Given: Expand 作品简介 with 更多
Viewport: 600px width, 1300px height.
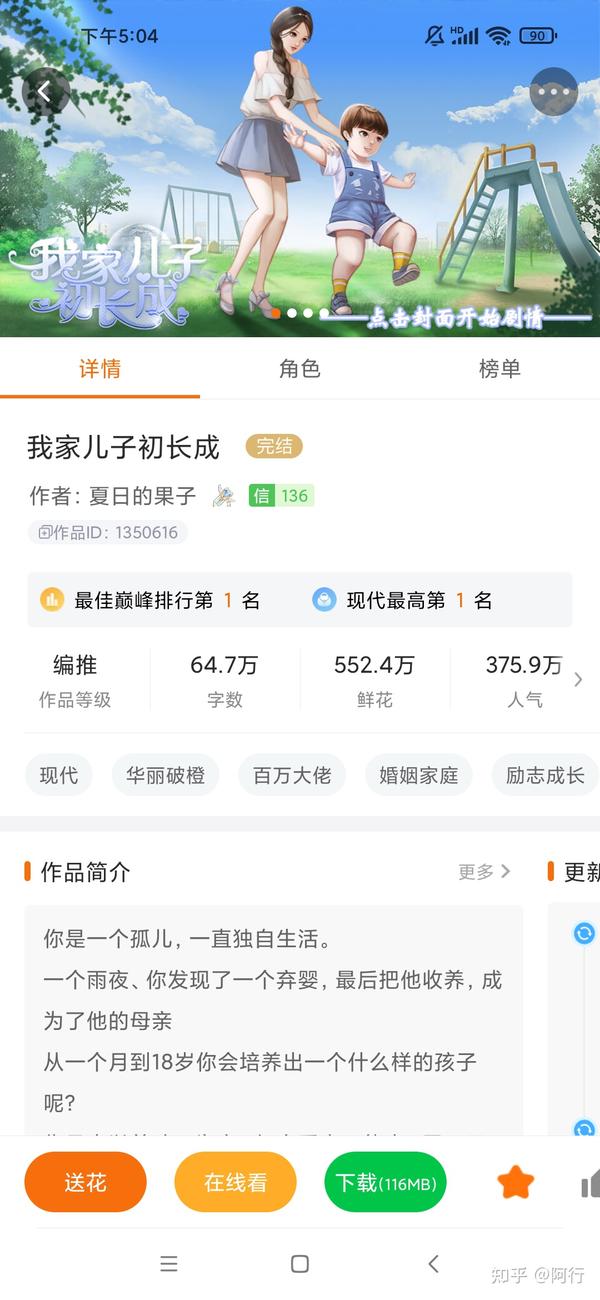Looking at the screenshot, I should [x=484, y=872].
